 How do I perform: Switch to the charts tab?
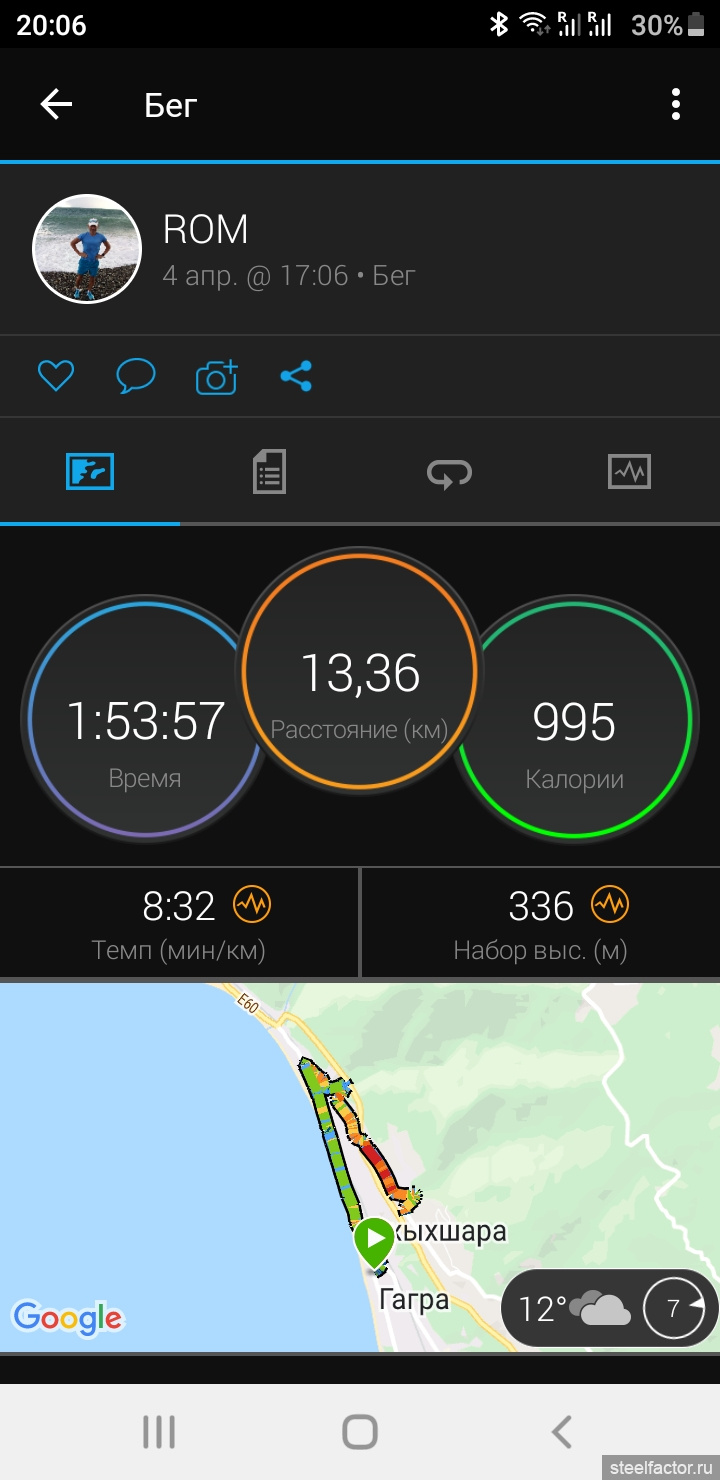pyautogui.click(x=629, y=471)
